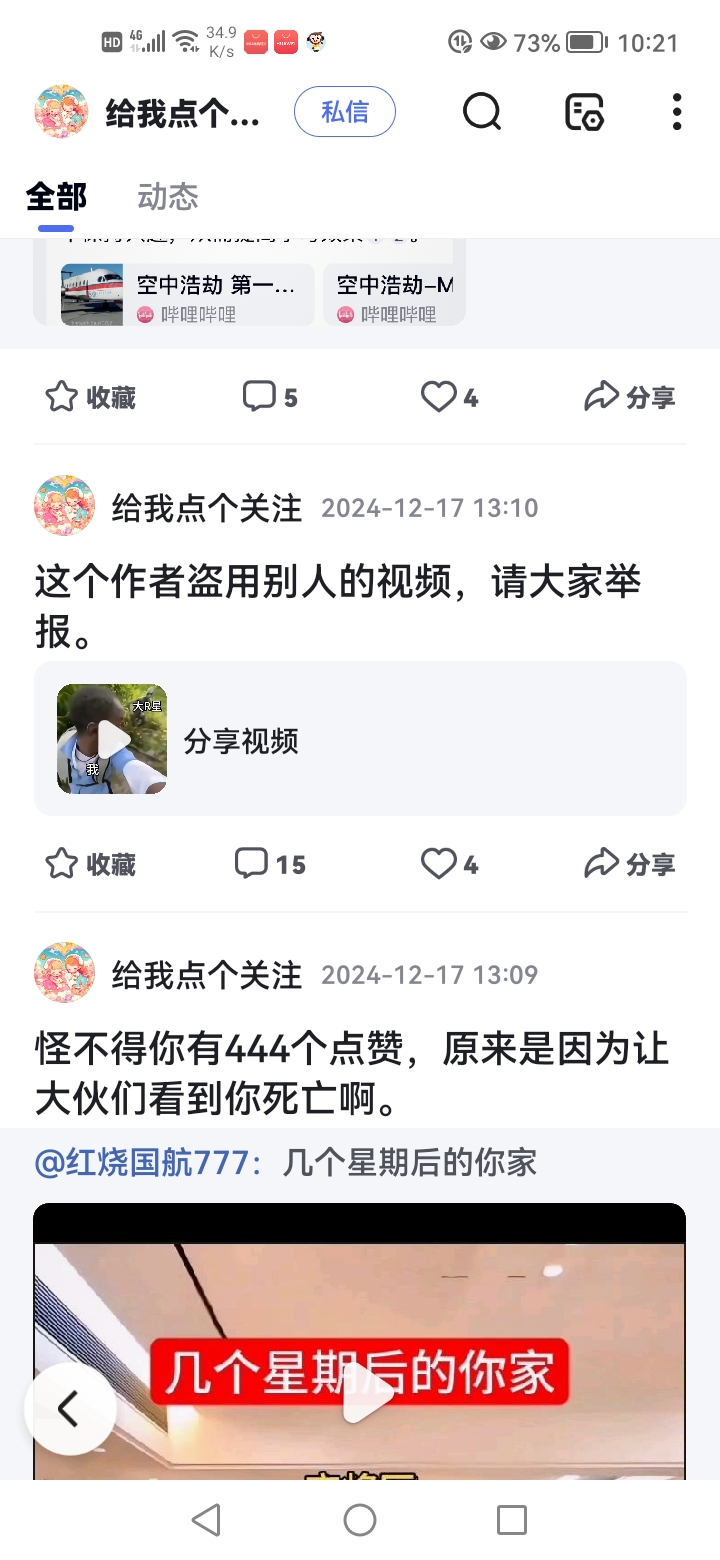Open the 15 comments on the 举报 post

click(270, 864)
